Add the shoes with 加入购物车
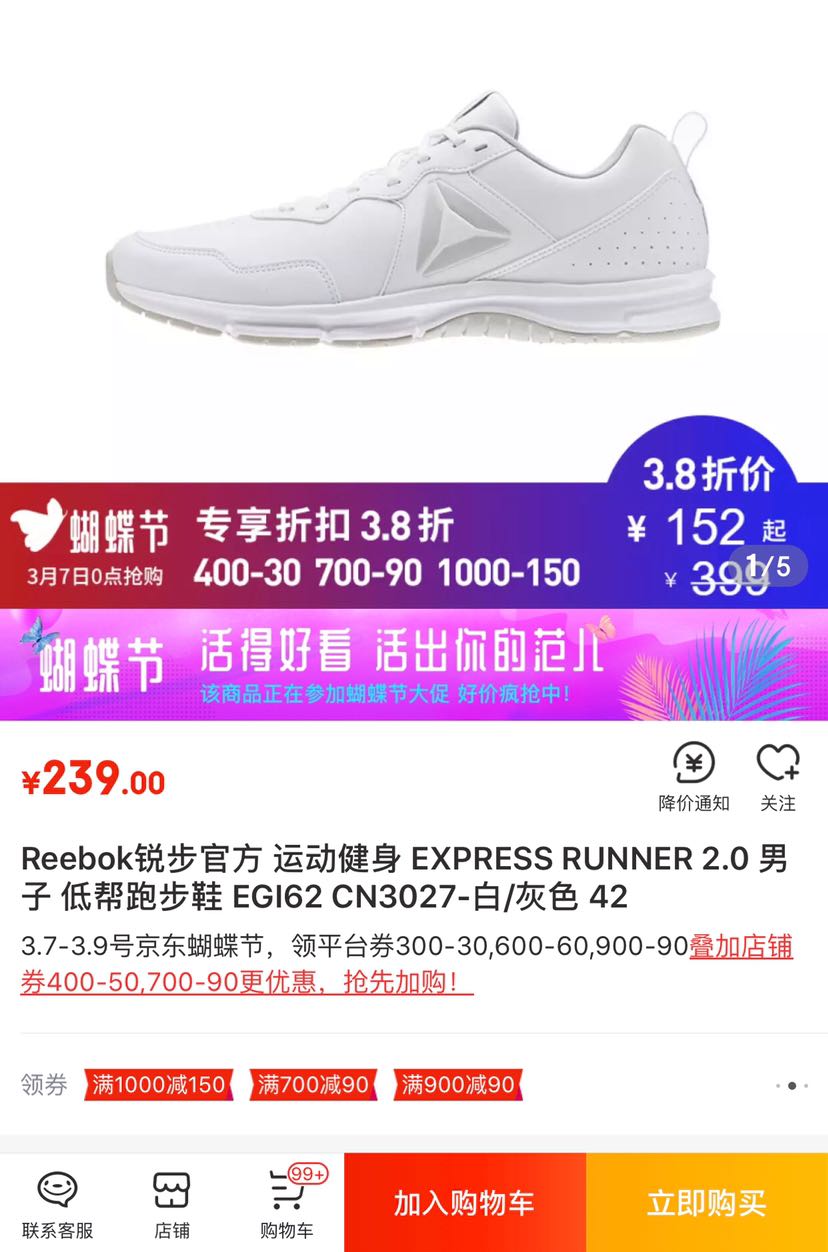Screen dimensions: 828x1252 pos(464,1202)
